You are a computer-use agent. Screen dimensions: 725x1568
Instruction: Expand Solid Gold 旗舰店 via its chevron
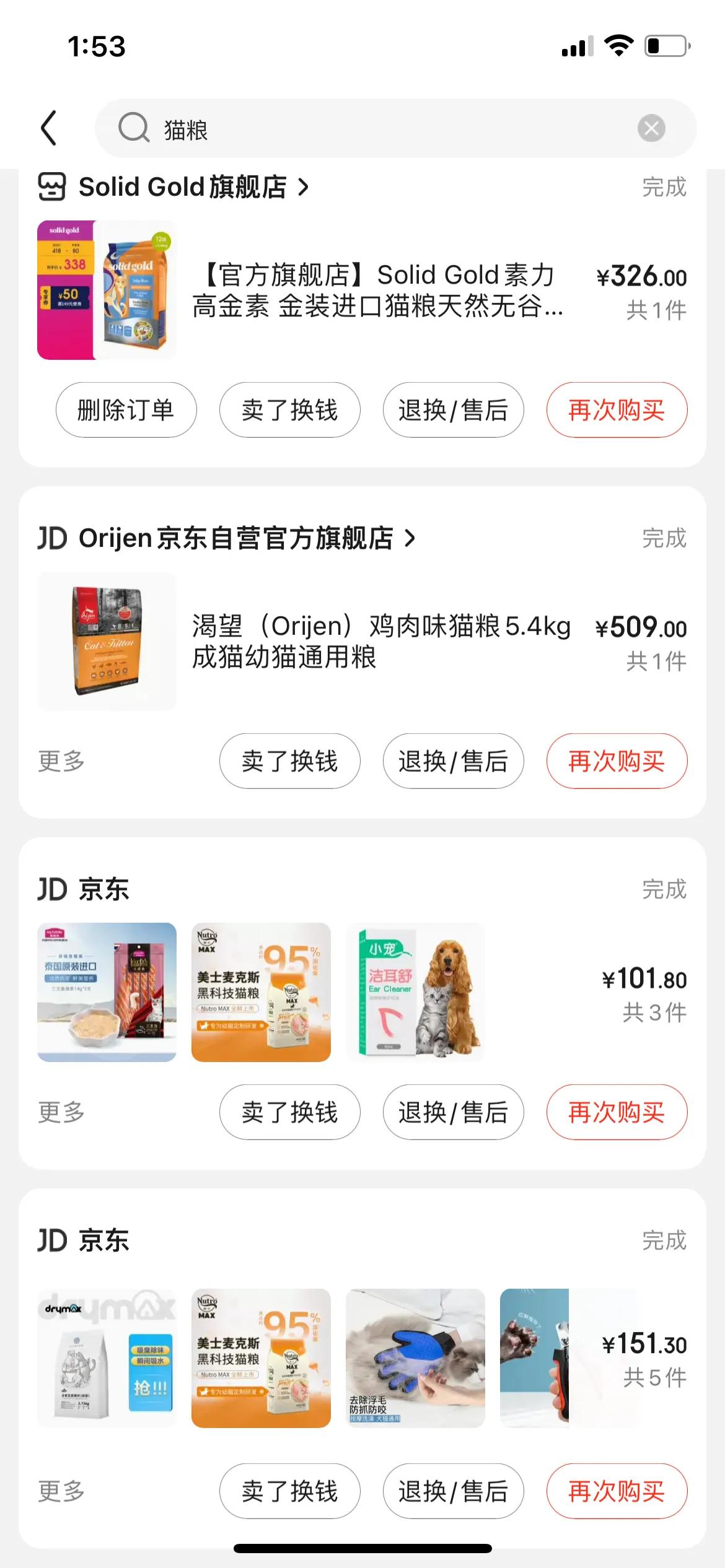click(x=303, y=187)
